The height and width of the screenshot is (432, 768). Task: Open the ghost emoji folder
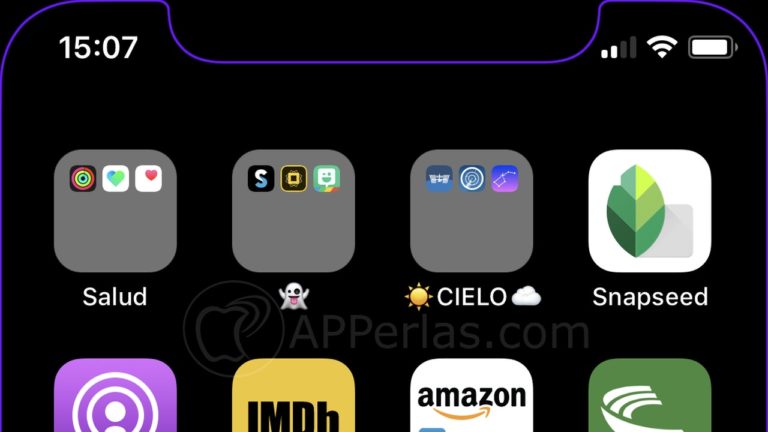[x=293, y=211]
